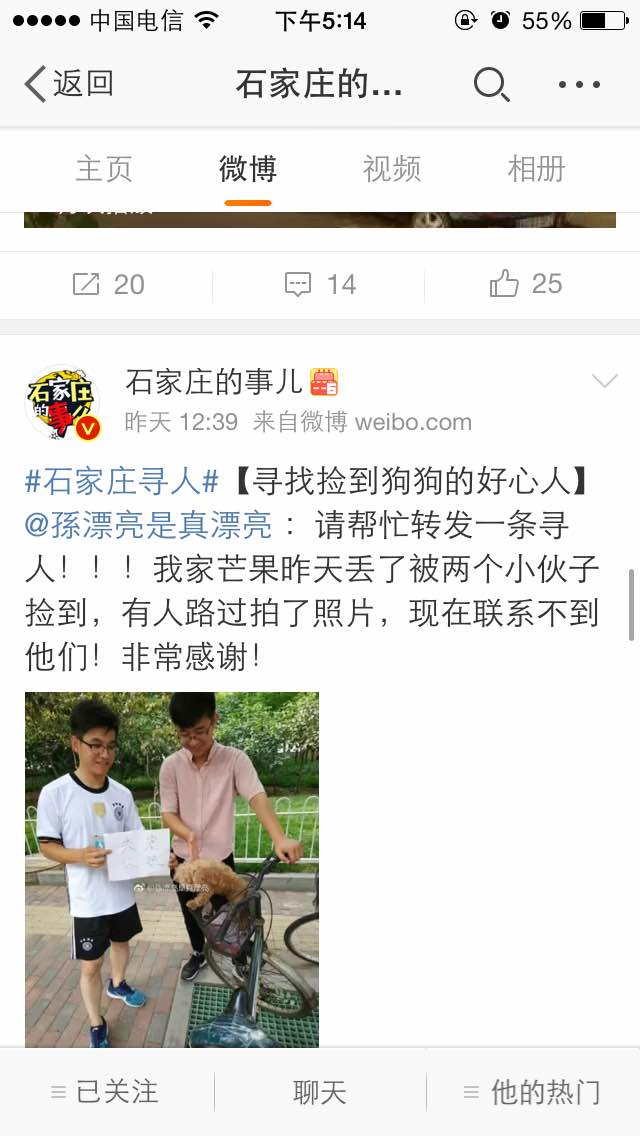Open 聊天 to message this account
Screen dimensions: 640x1136
320,1092
